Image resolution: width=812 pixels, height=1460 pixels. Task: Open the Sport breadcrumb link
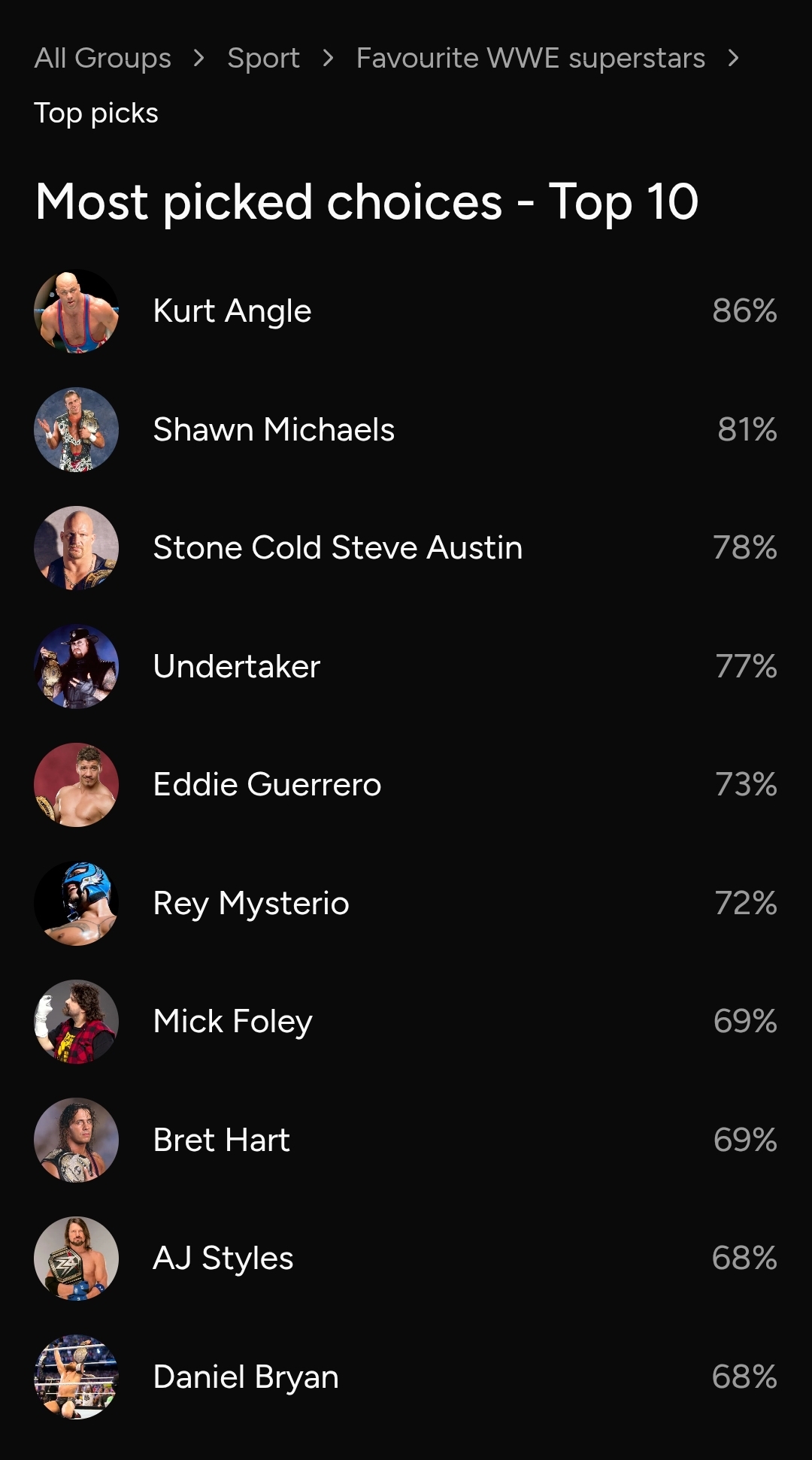click(263, 58)
